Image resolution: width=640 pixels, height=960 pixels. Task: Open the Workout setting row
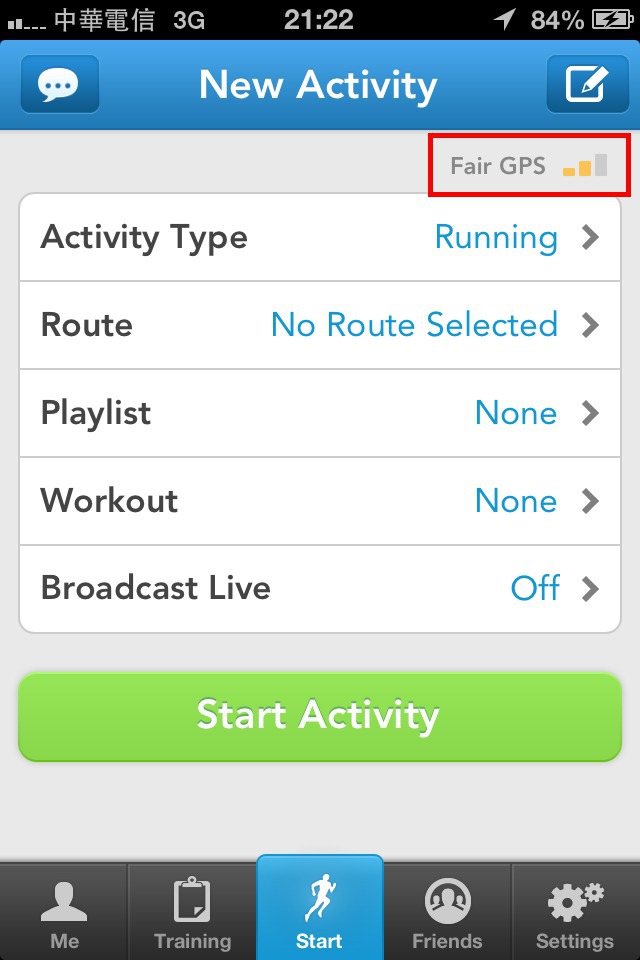click(320, 500)
